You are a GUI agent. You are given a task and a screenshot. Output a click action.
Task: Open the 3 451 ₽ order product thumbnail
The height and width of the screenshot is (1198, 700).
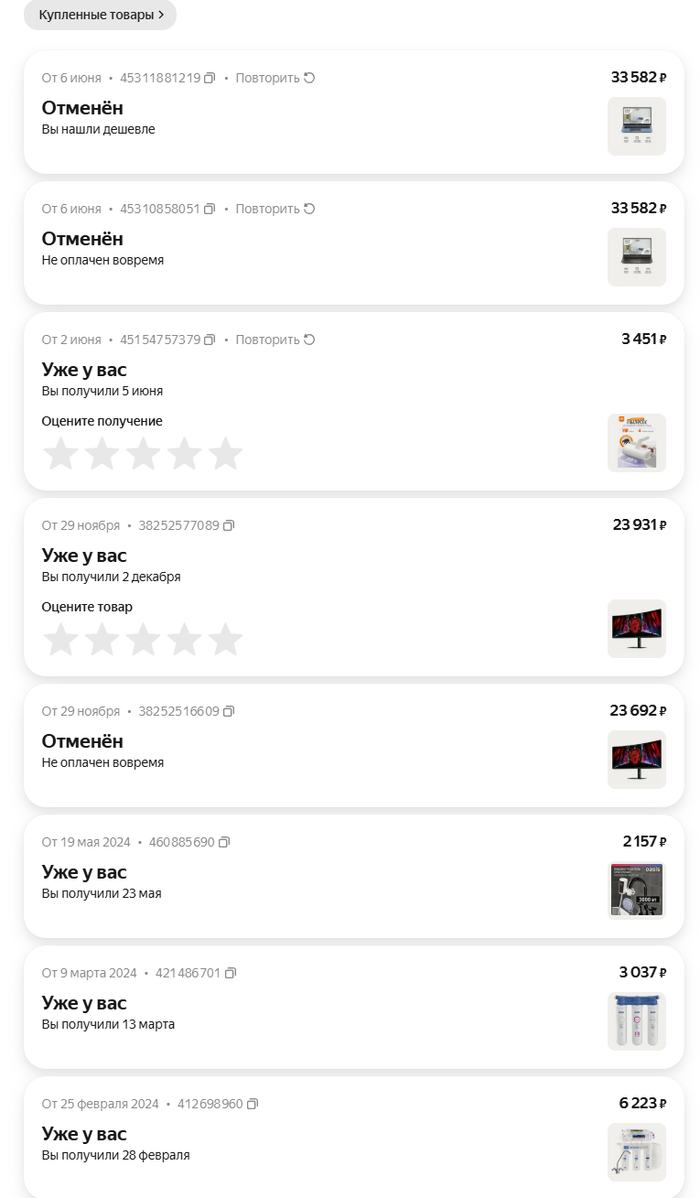(636, 442)
